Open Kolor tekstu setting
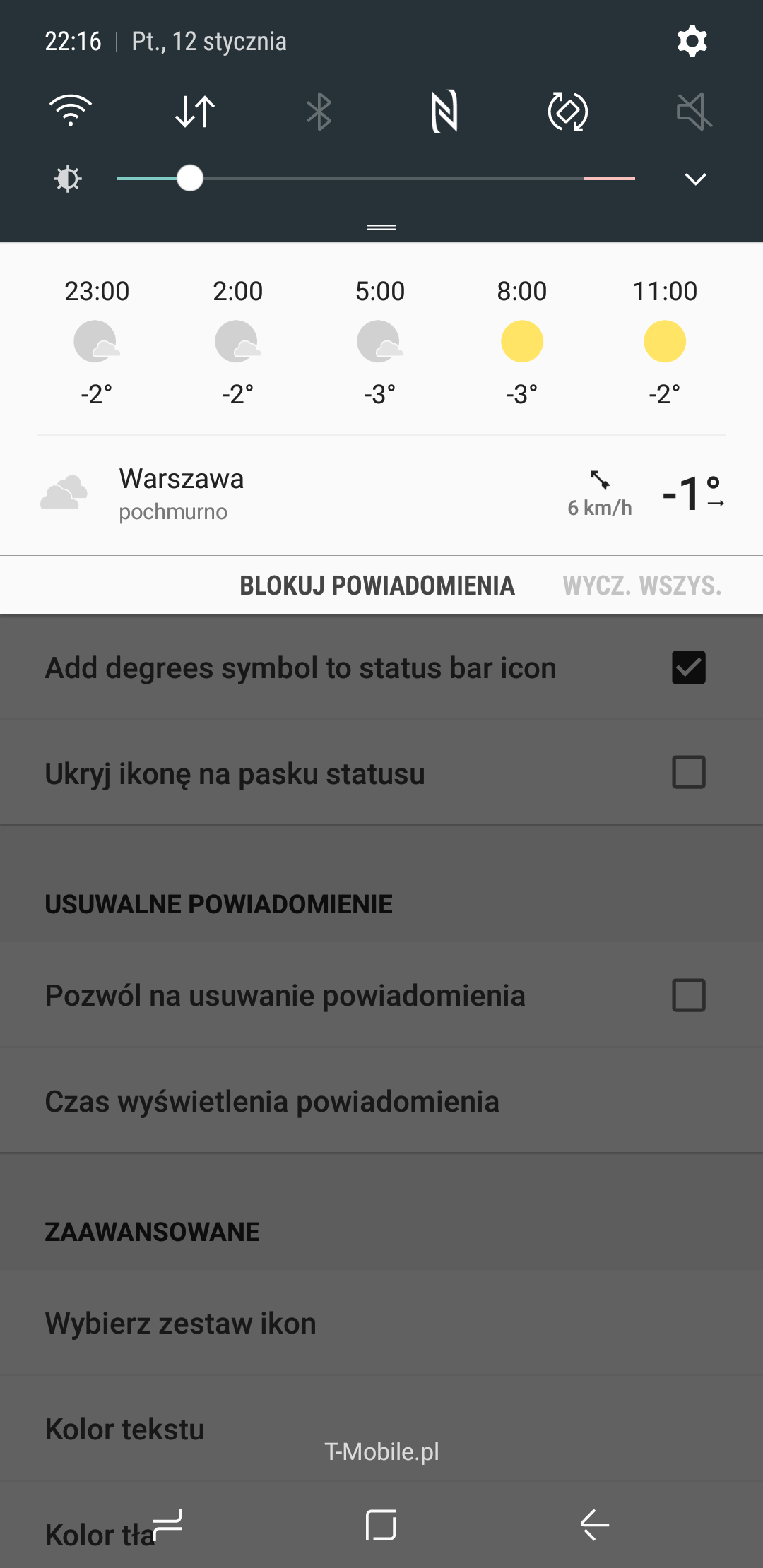The height and width of the screenshot is (1568, 763). pos(381,1429)
